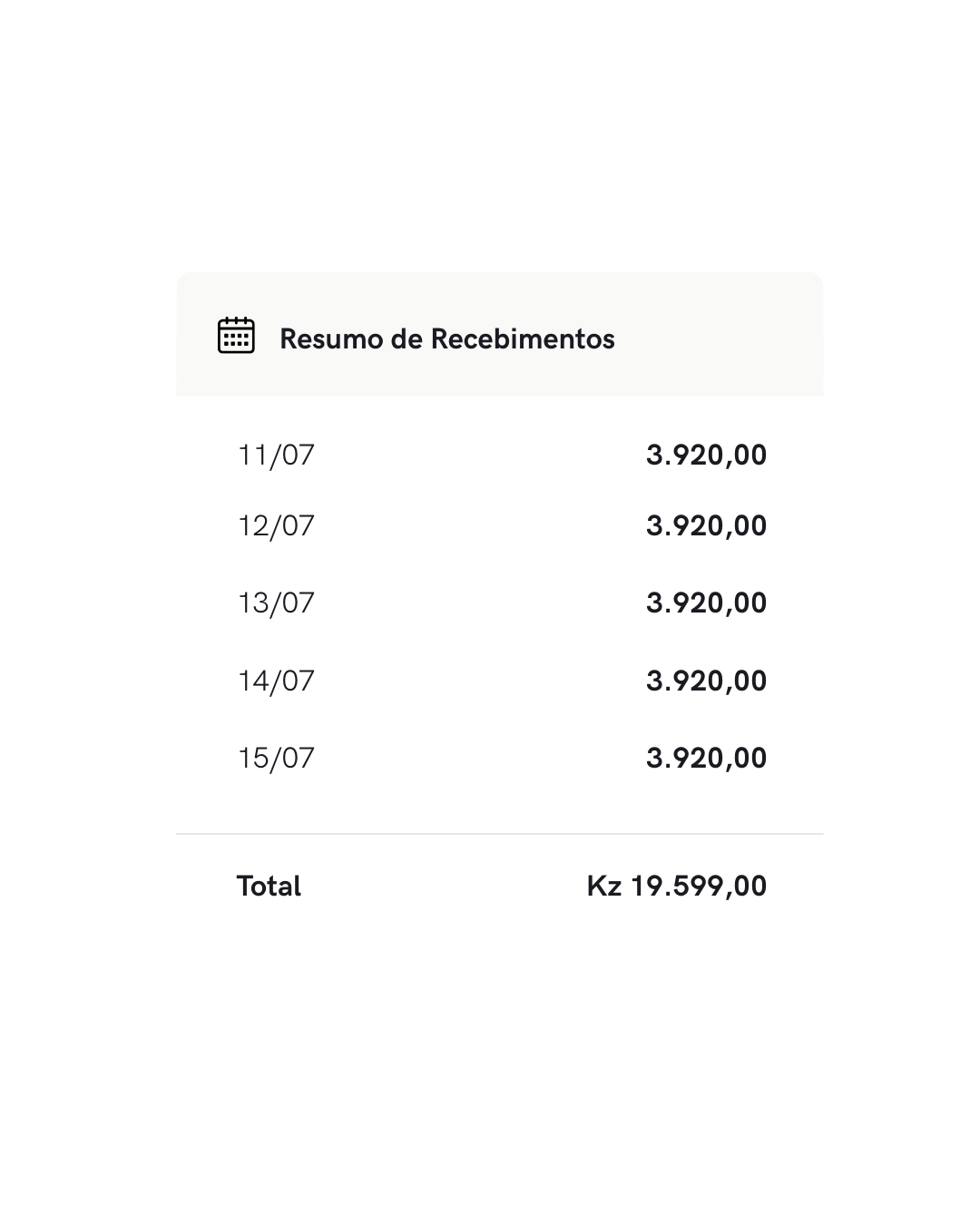Image resolution: width=980 pixels, height=1225 pixels.
Task: Click the 15/07 date label
Action: (274, 756)
